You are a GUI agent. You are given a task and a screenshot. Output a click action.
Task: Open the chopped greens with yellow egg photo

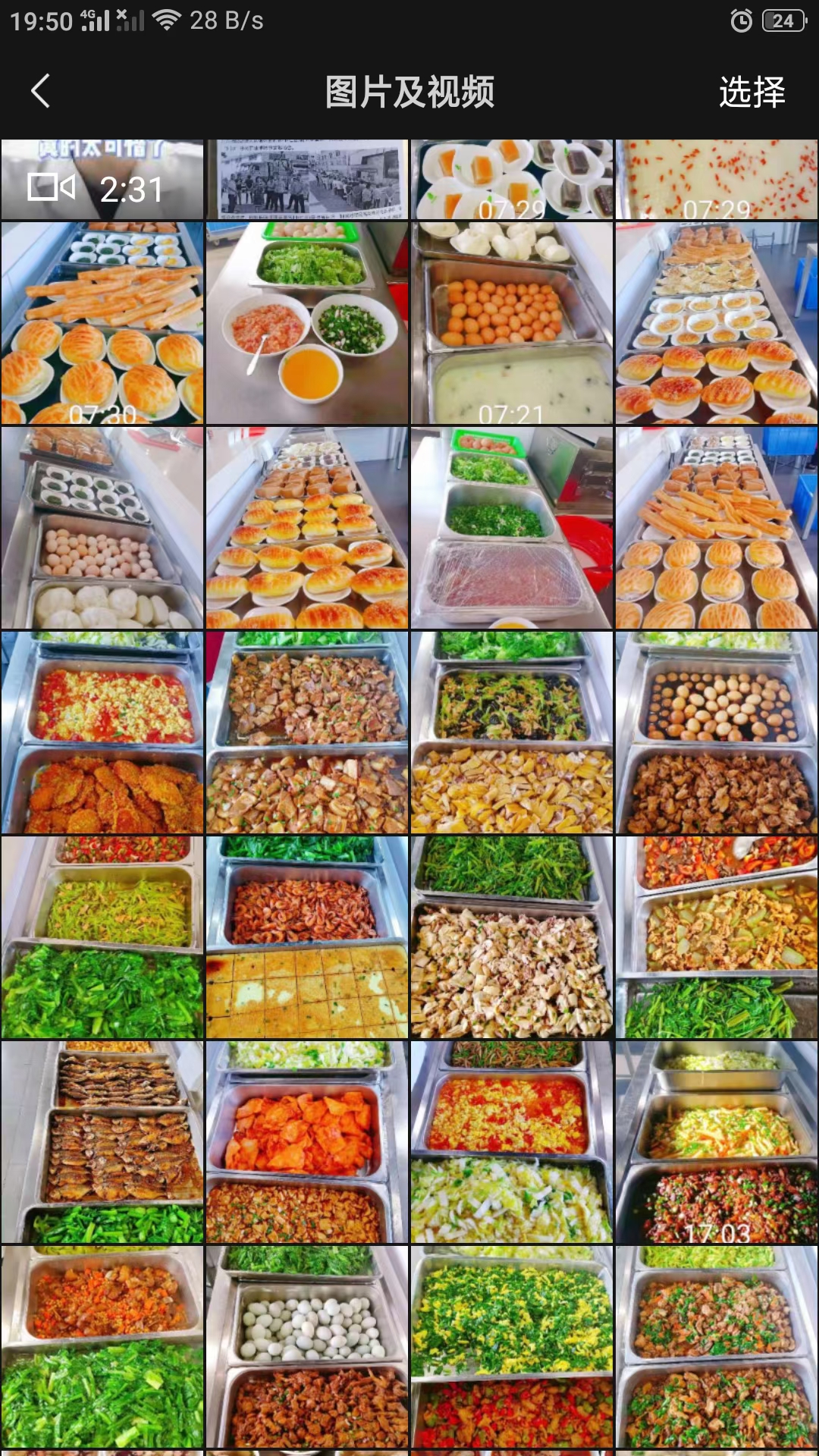[x=512, y=1347]
